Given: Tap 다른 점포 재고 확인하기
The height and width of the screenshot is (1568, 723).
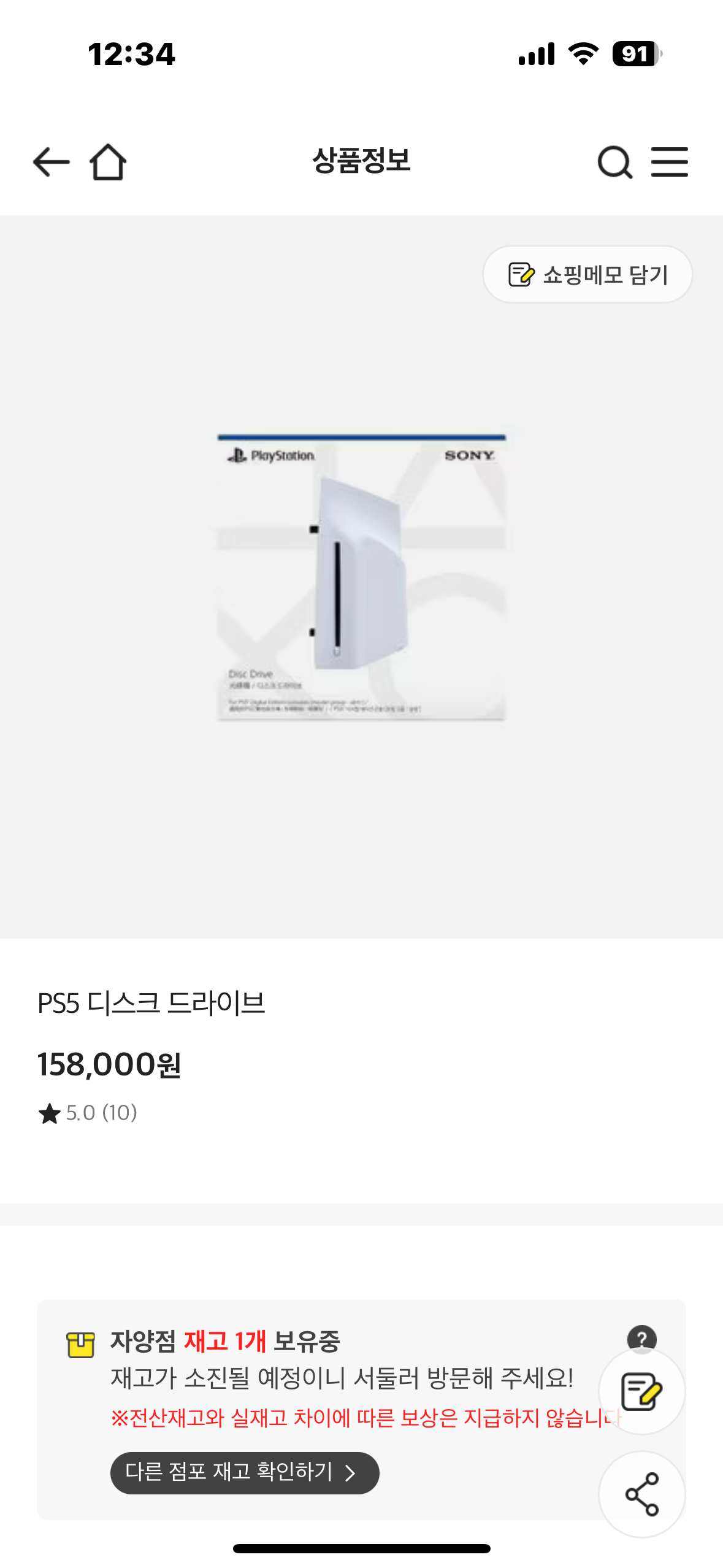Looking at the screenshot, I should [x=244, y=1472].
